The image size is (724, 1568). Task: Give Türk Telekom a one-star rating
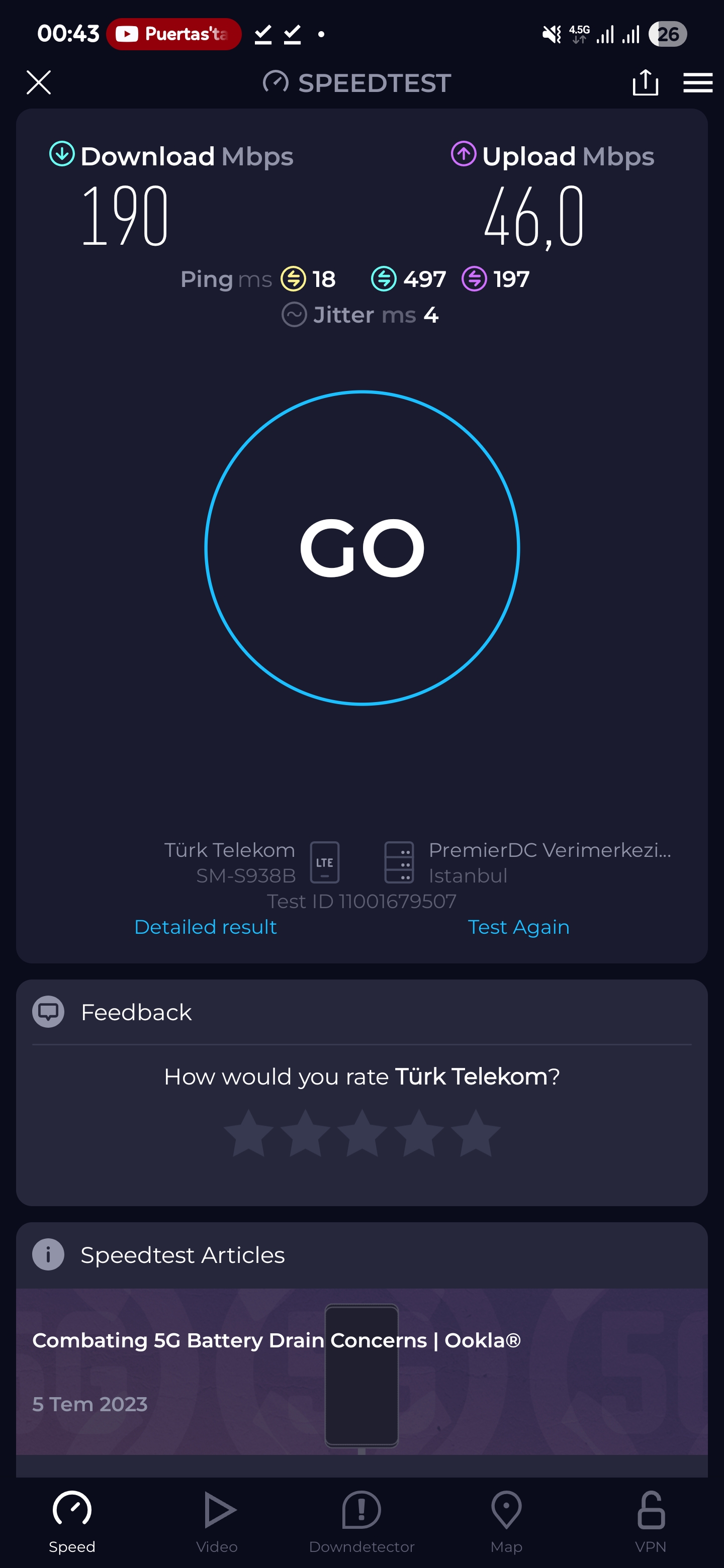[x=248, y=1133]
